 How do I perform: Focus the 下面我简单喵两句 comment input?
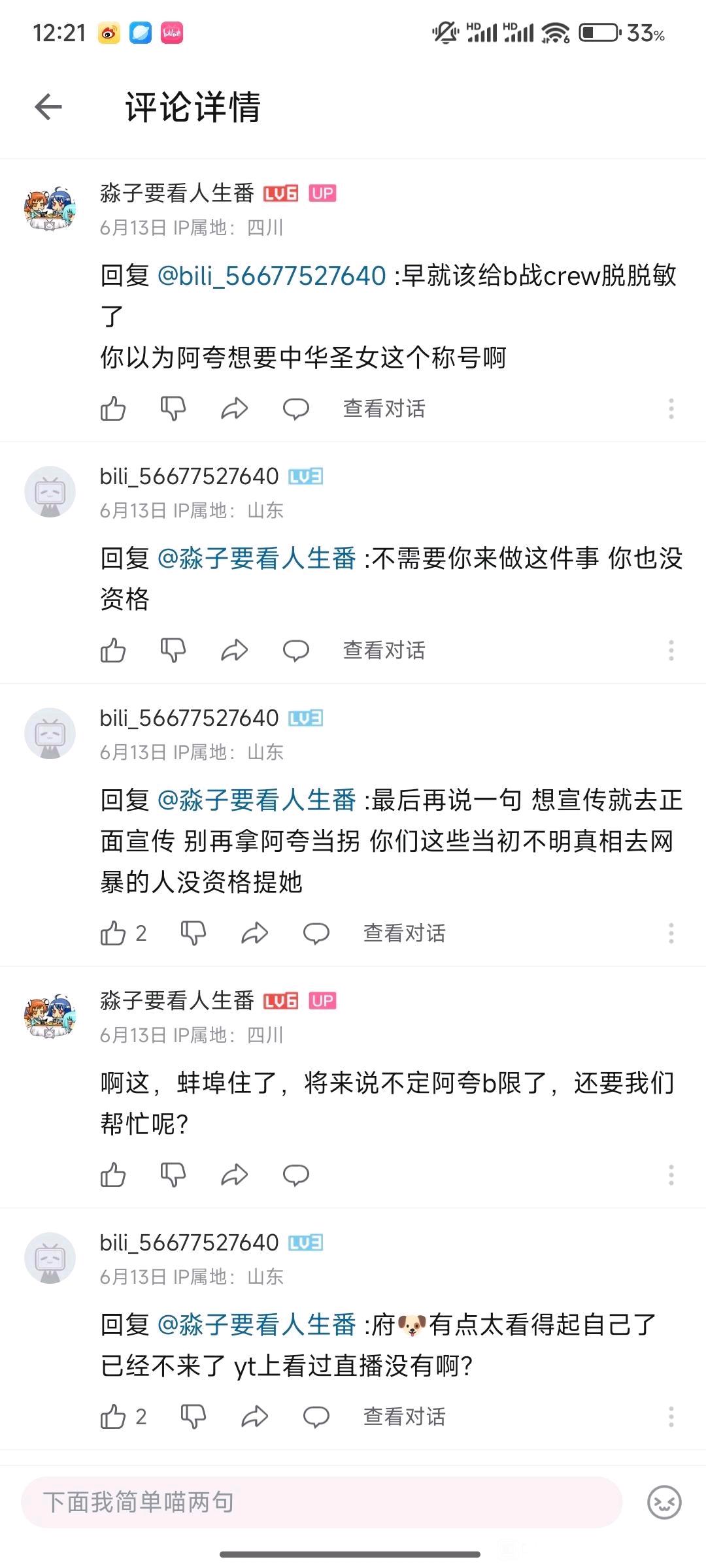[x=320, y=1502]
